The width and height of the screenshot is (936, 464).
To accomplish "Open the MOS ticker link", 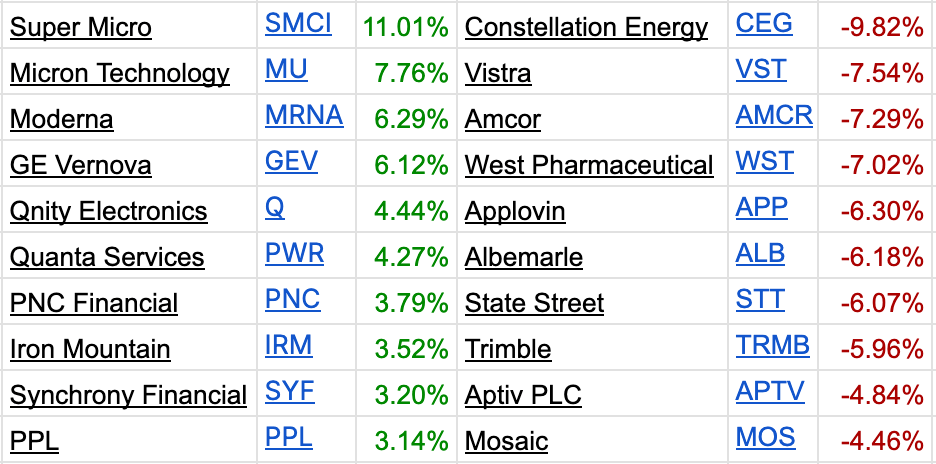I will point(766,438).
